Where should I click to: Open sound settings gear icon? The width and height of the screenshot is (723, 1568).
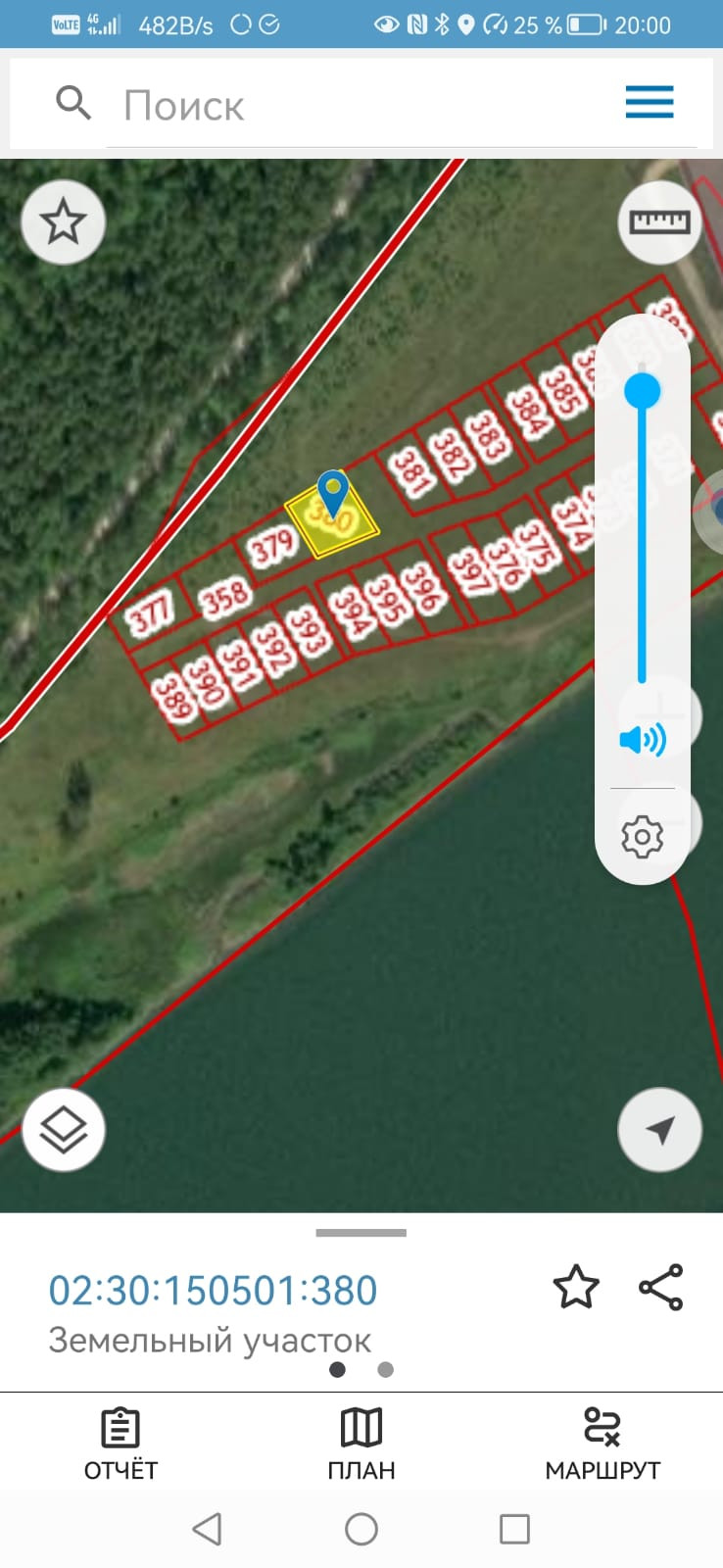click(643, 837)
